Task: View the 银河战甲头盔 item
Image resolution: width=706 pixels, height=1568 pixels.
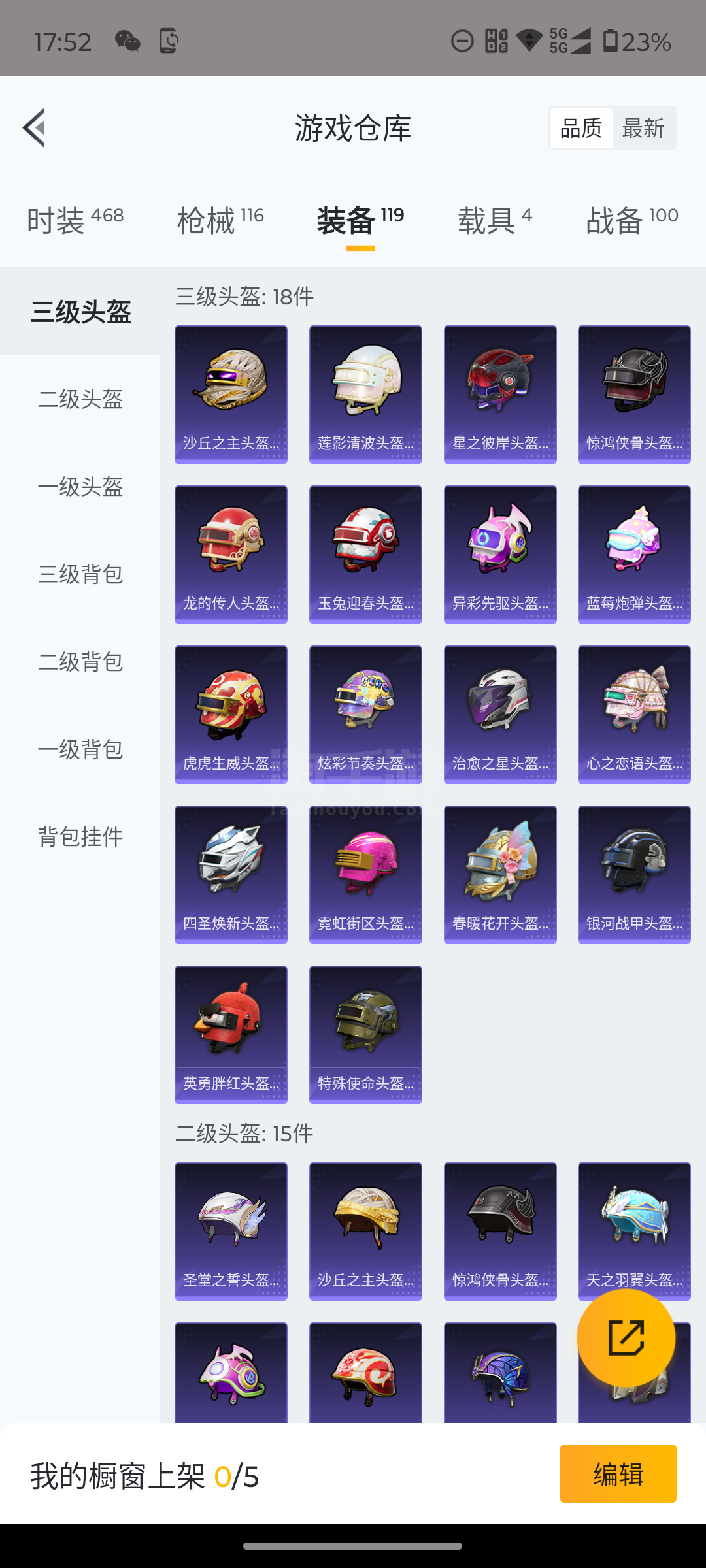Action: (634, 875)
